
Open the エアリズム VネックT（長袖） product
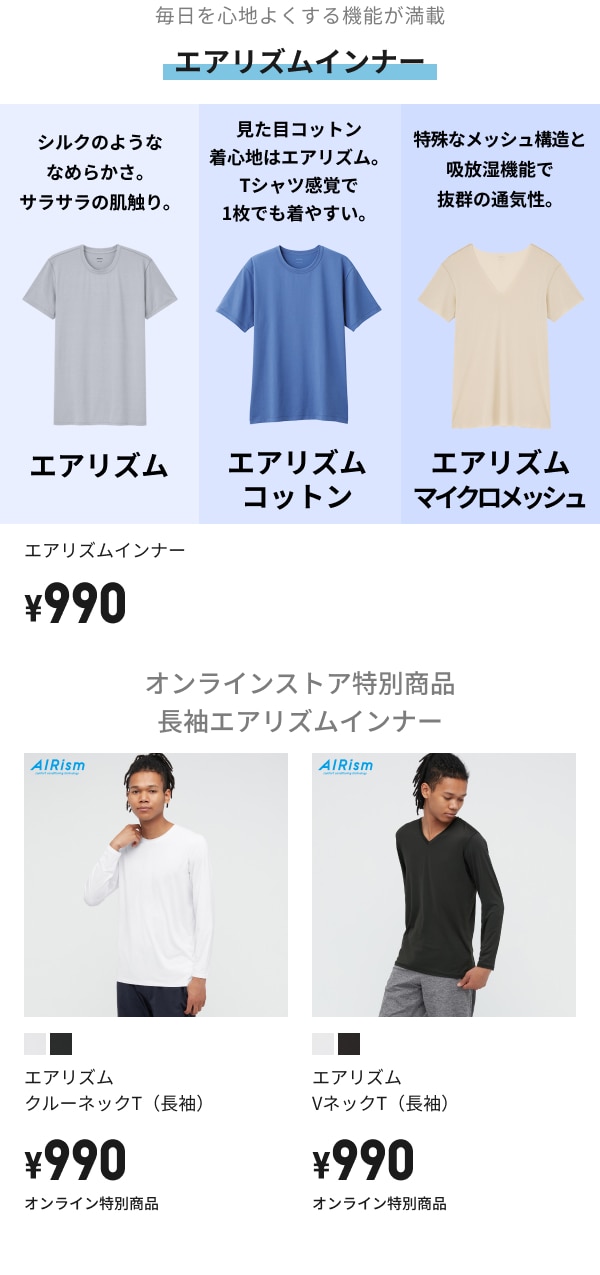[x=444, y=885]
